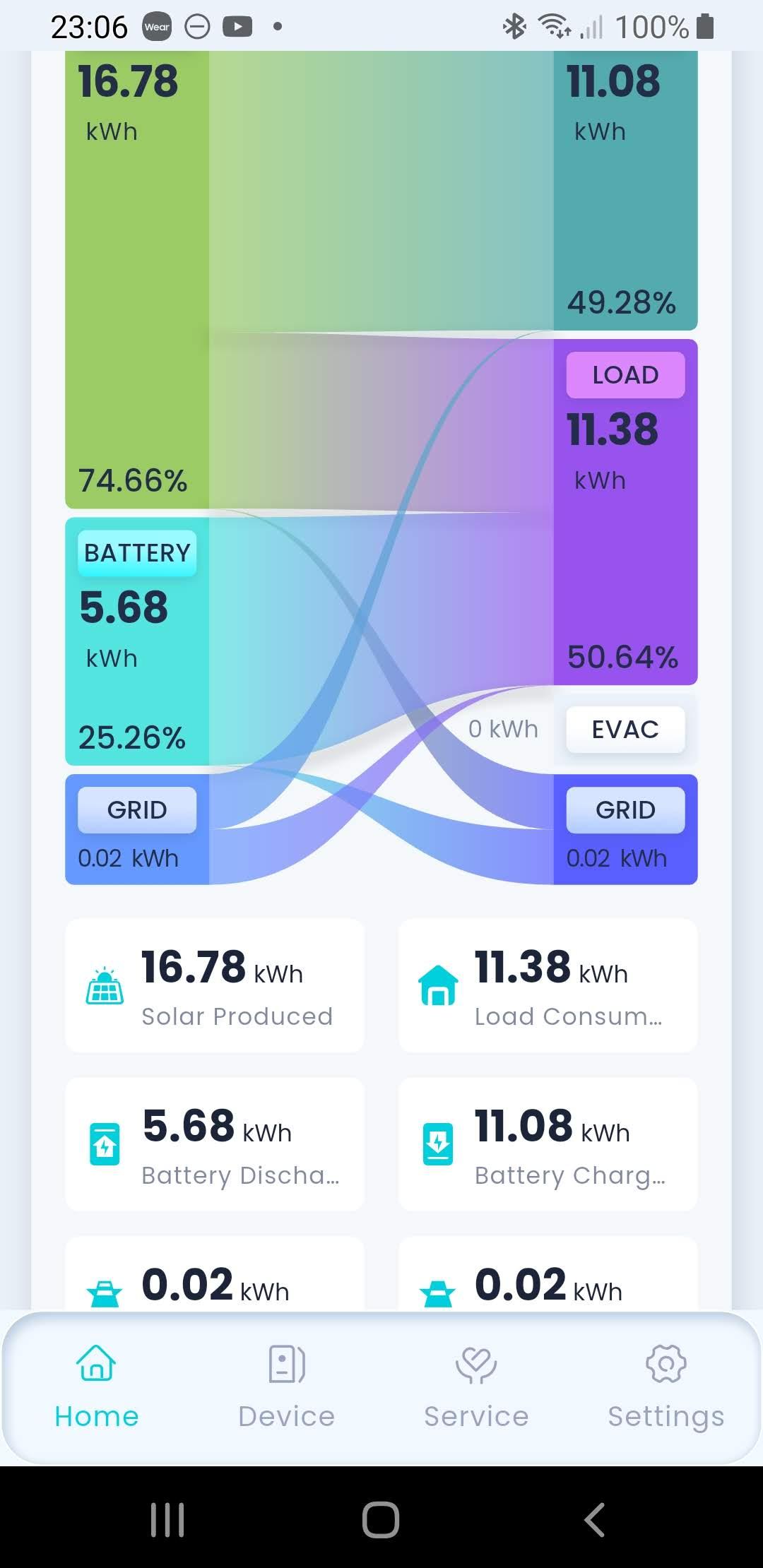Open the Load Consumption card
763x1568 pixels.
click(548, 986)
